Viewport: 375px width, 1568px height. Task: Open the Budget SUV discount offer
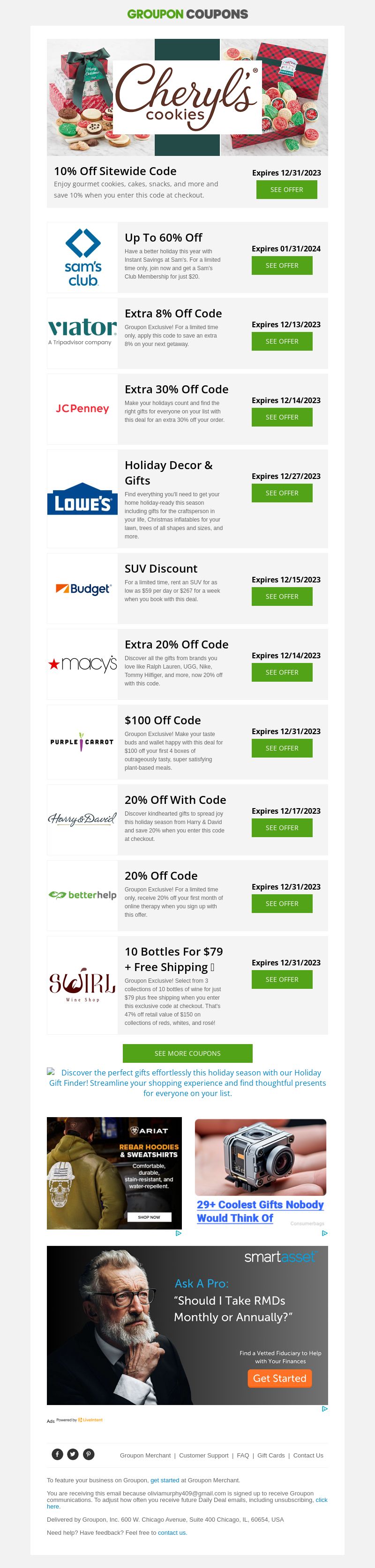(x=282, y=596)
